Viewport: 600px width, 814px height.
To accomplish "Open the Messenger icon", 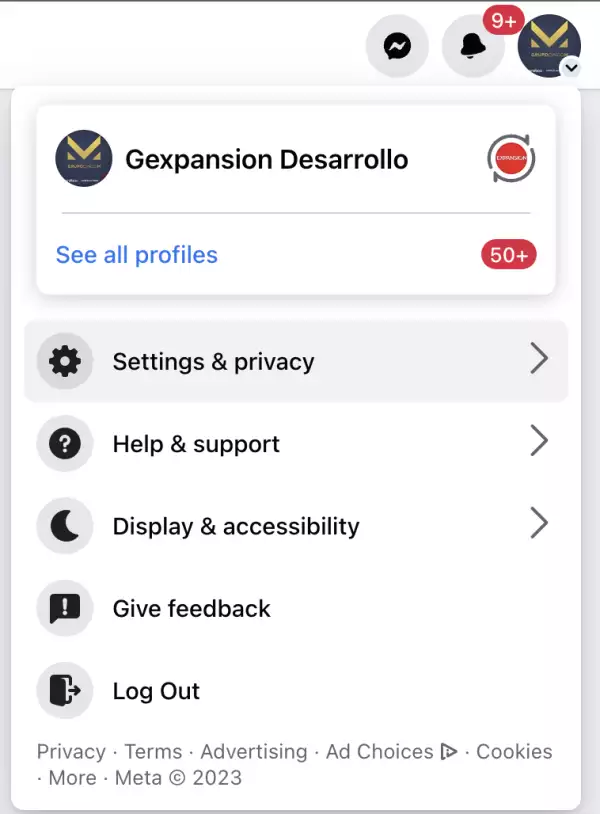I will click(397, 46).
